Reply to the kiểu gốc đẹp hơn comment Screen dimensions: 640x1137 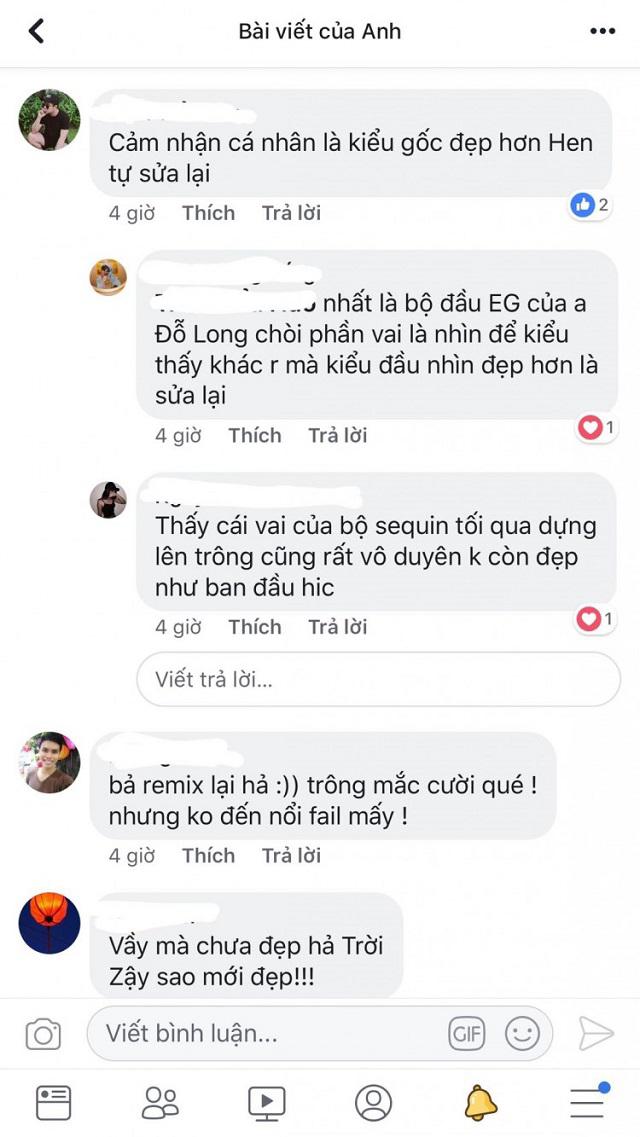tap(291, 213)
